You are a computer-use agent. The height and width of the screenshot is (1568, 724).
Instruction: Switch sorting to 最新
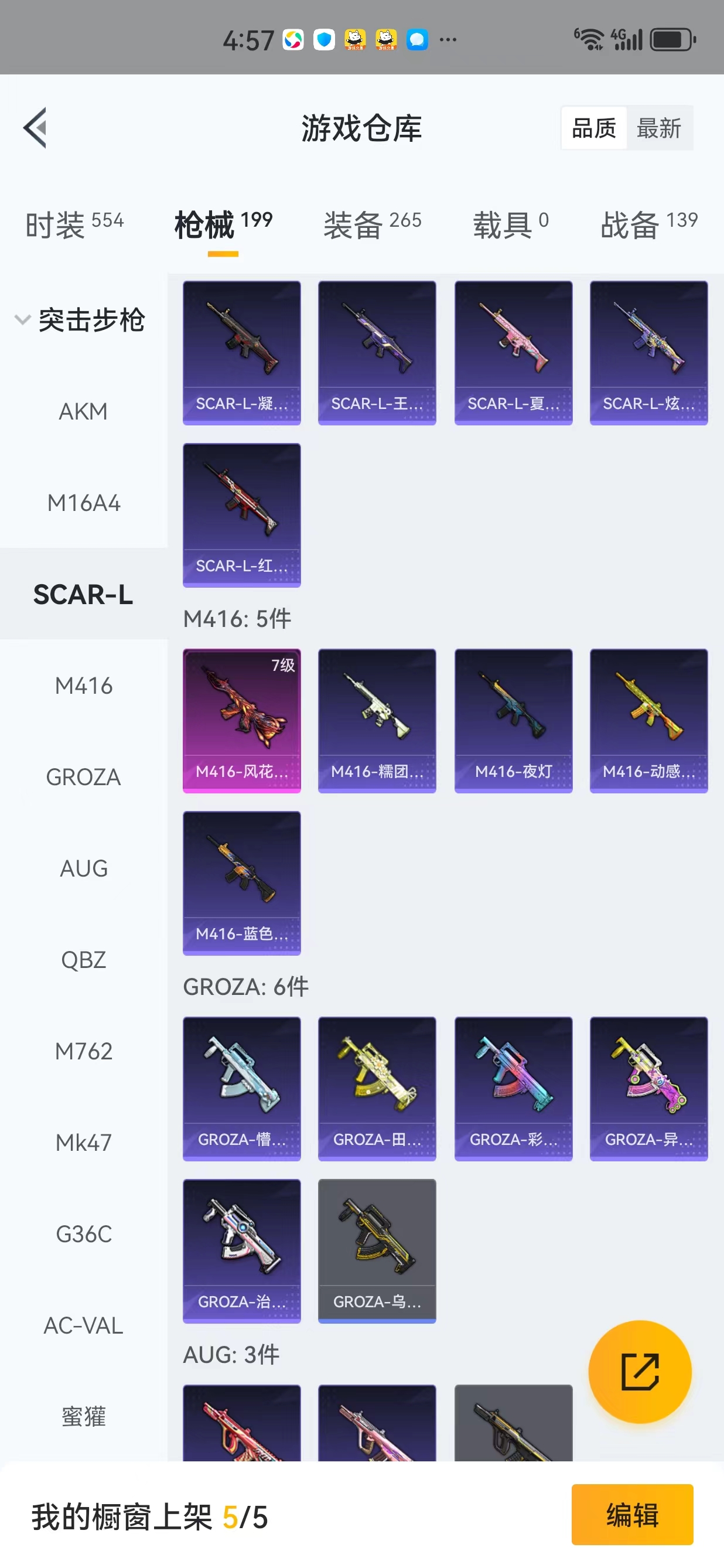coord(659,128)
